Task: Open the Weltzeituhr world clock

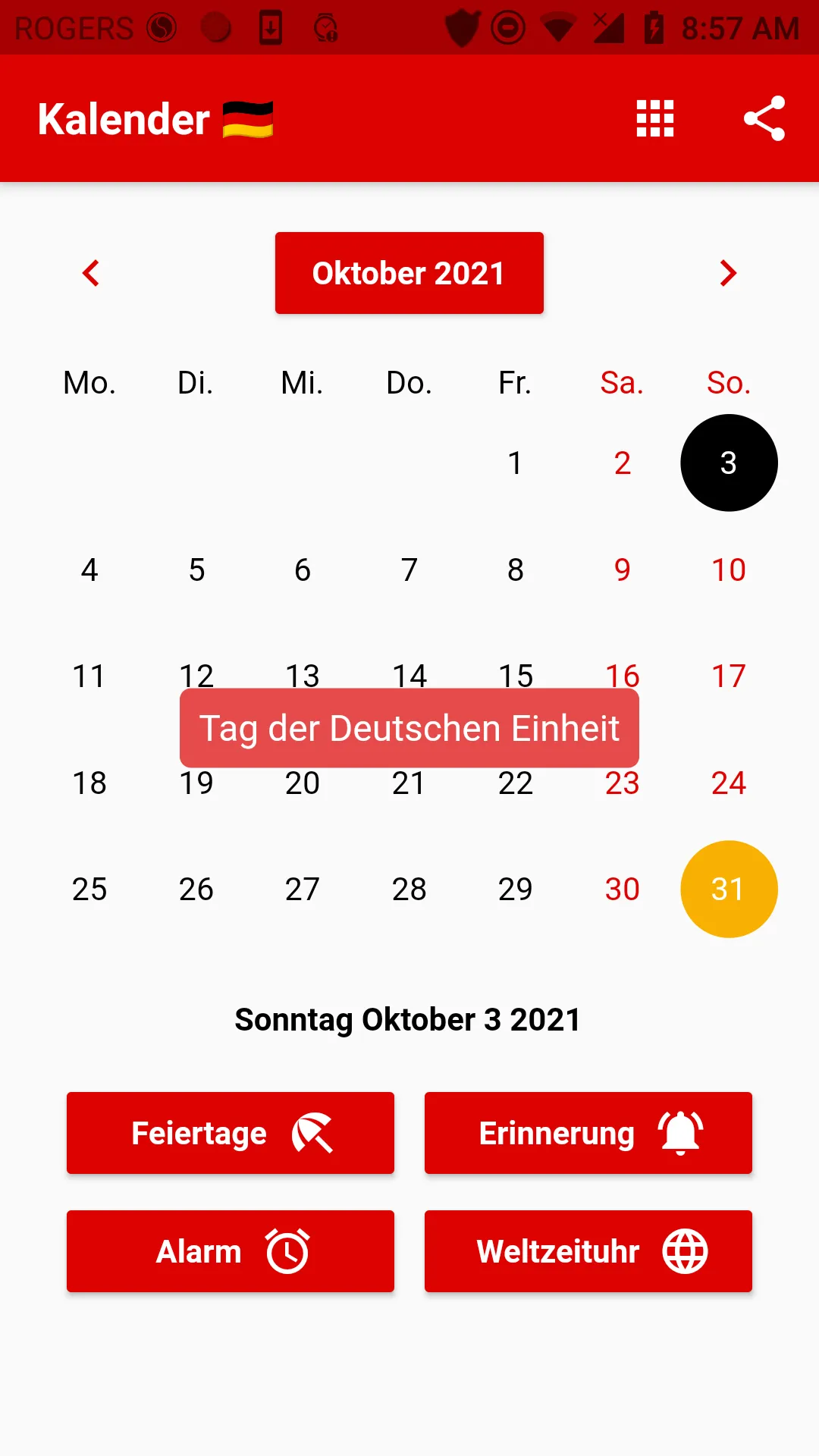Action: 588,1251
